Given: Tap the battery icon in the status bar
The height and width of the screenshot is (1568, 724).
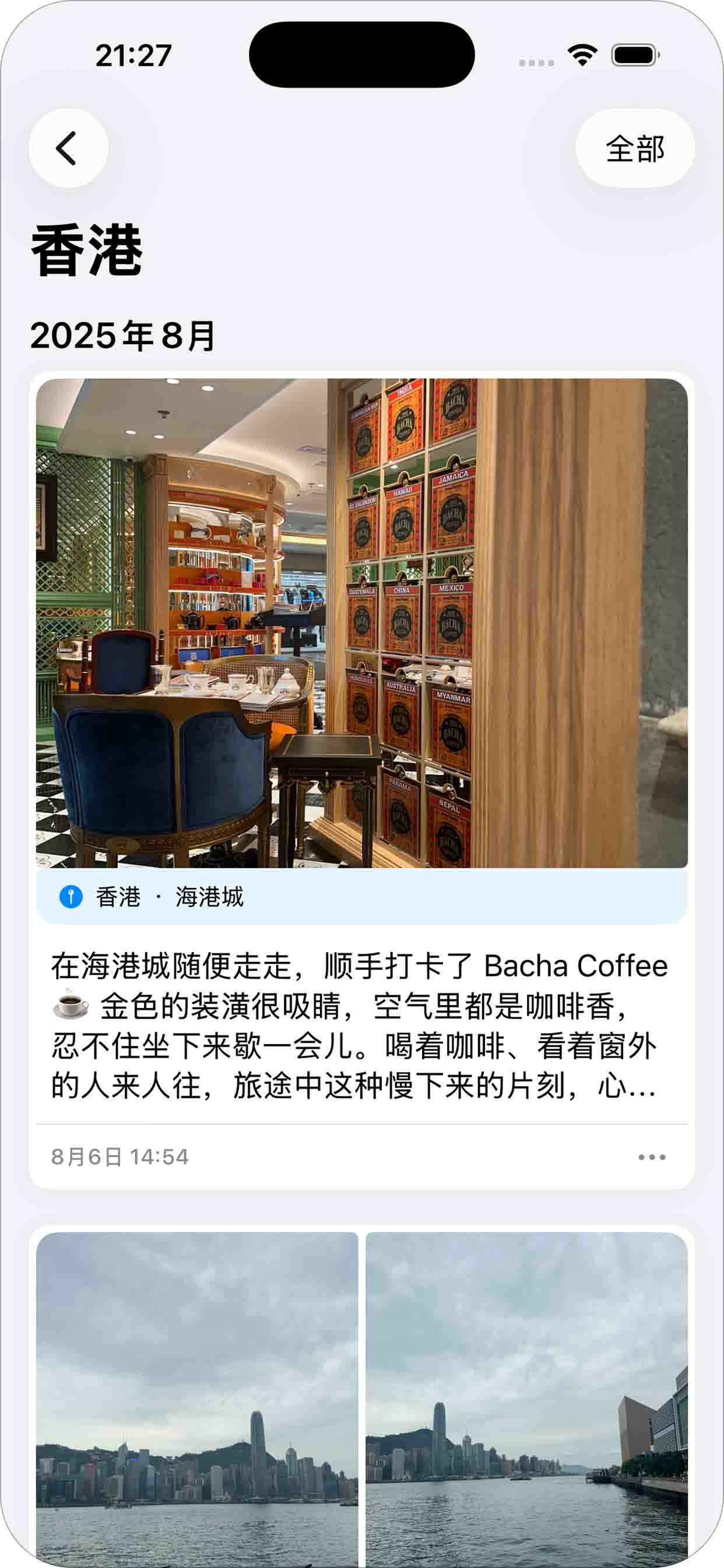Looking at the screenshot, I should (x=635, y=55).
